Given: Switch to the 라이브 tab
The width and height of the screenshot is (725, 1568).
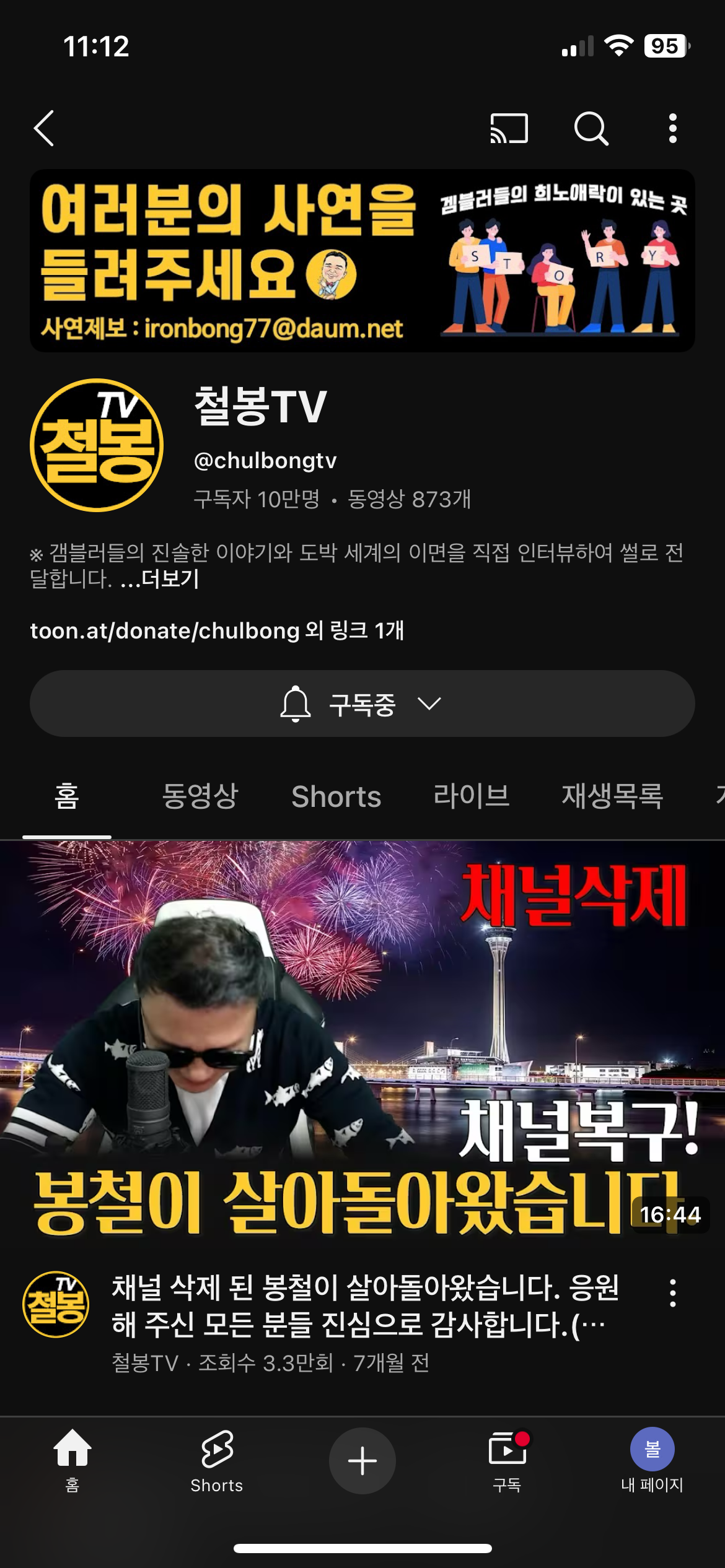Looking at the screenshot, I should coord(471,796).
